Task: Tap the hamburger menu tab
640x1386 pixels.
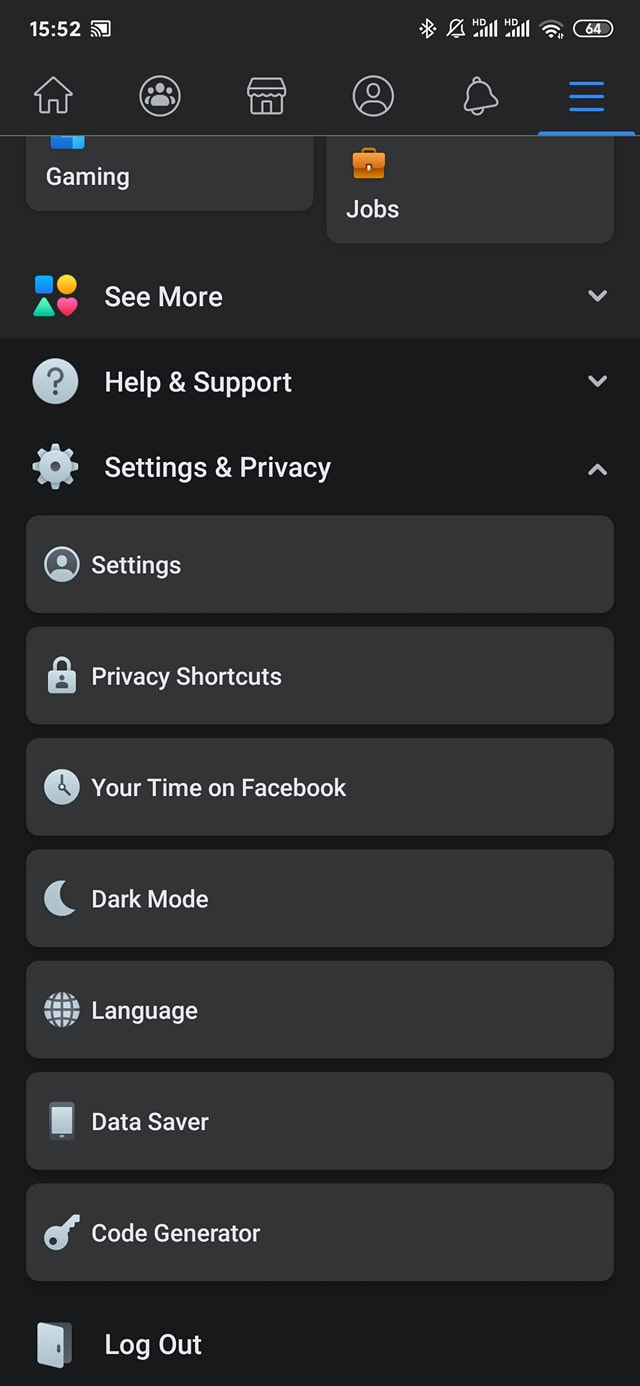Action: click(x=586, y=97)
